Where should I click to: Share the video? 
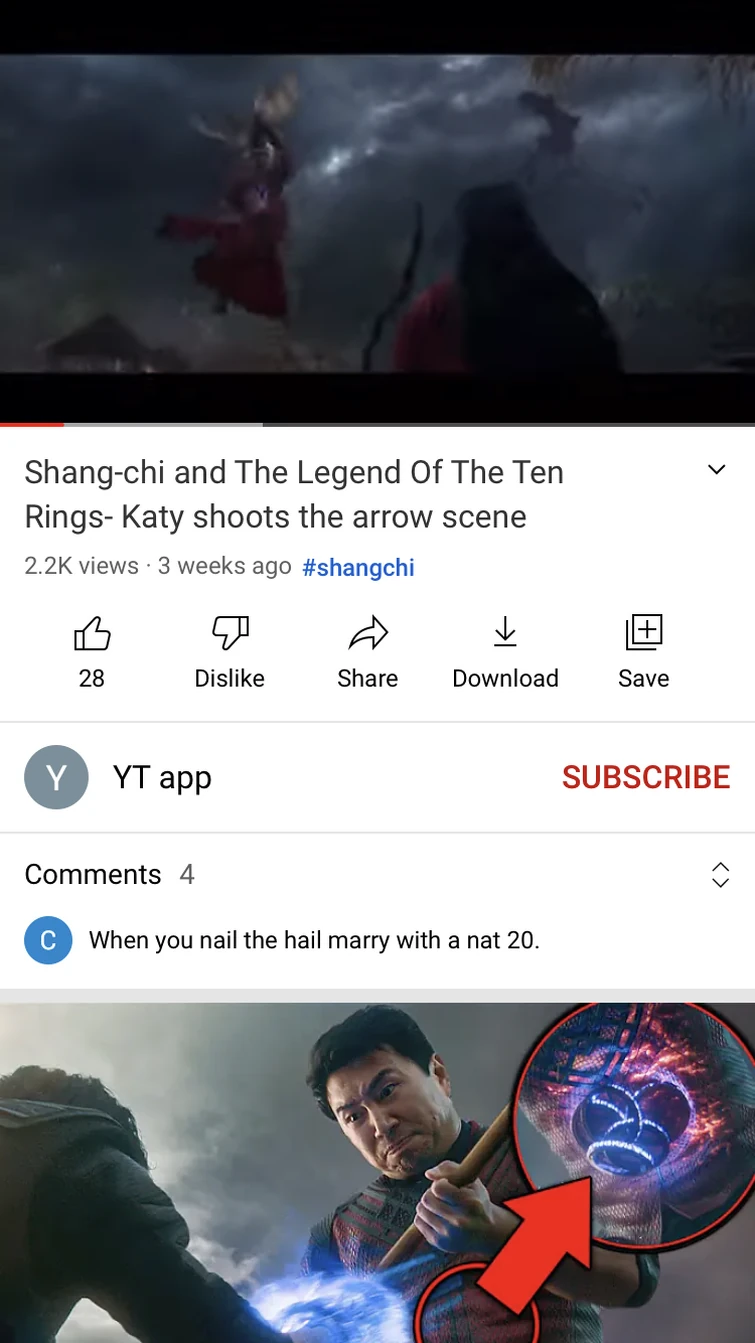click(367, 650)
